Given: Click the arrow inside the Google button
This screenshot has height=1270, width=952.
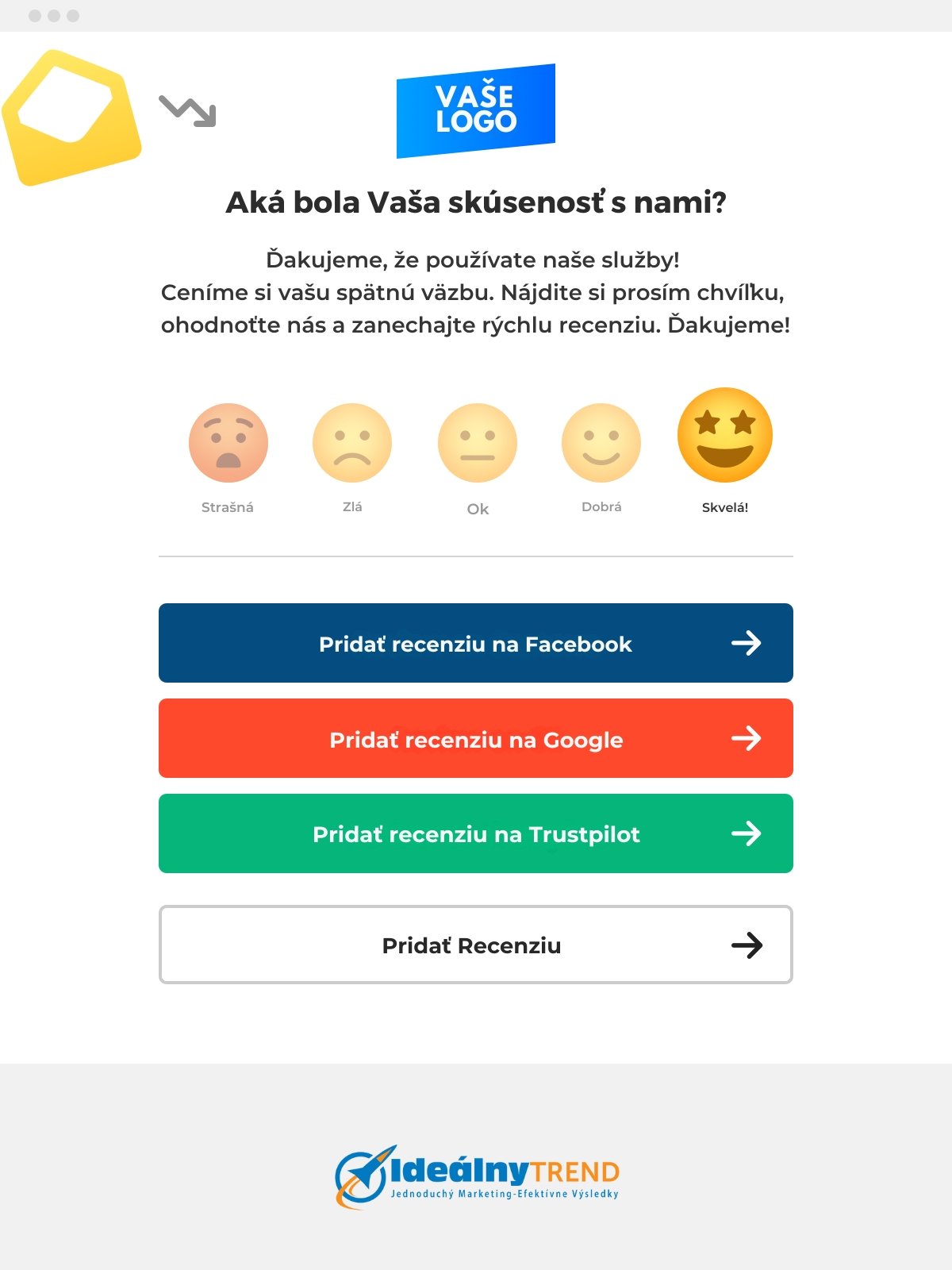Looking at the screenshot, I should point(747,739).
